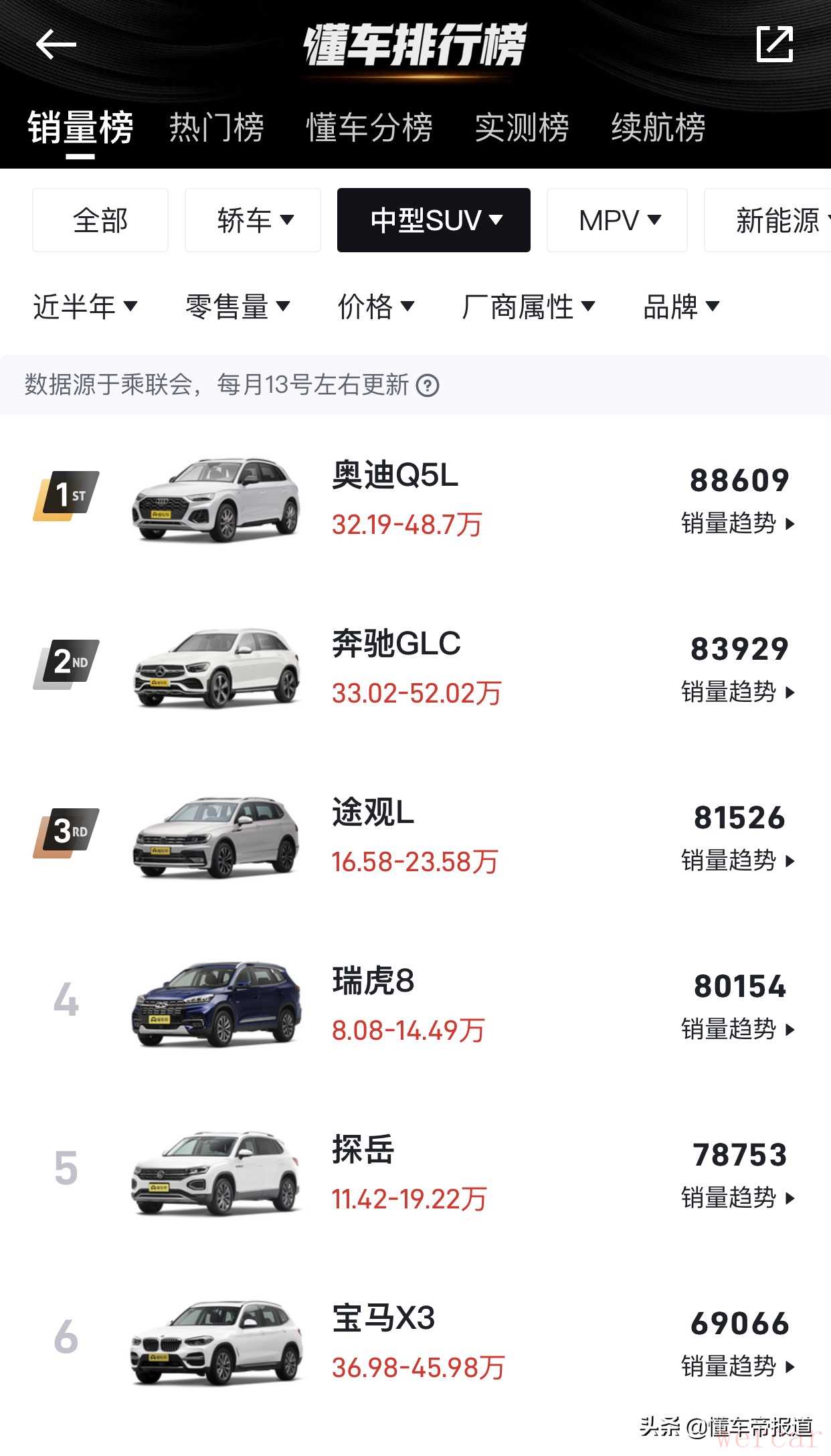Share the ranking page
The width and height of the screenshot is (831, 1456).
click(774, 45)
